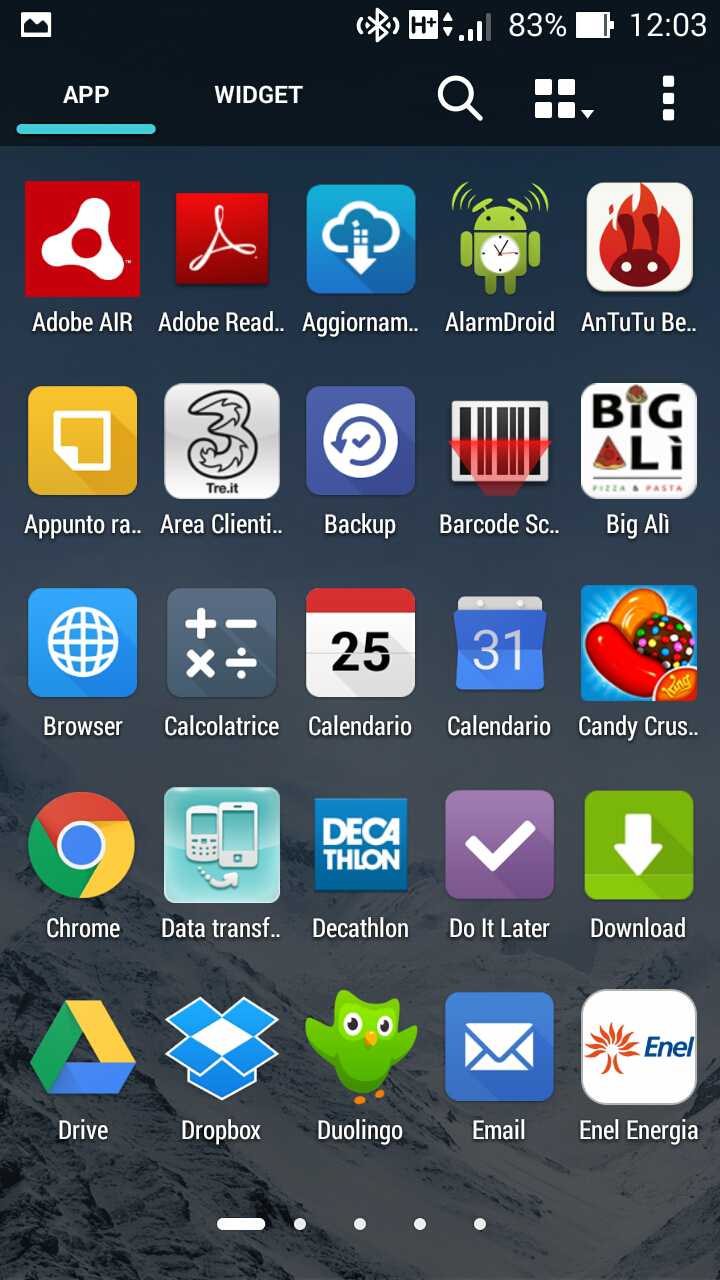Open the Chrome browser app
Image resolution: width=720 pixels, height=1280 pixels.
[x=82, y=845]
